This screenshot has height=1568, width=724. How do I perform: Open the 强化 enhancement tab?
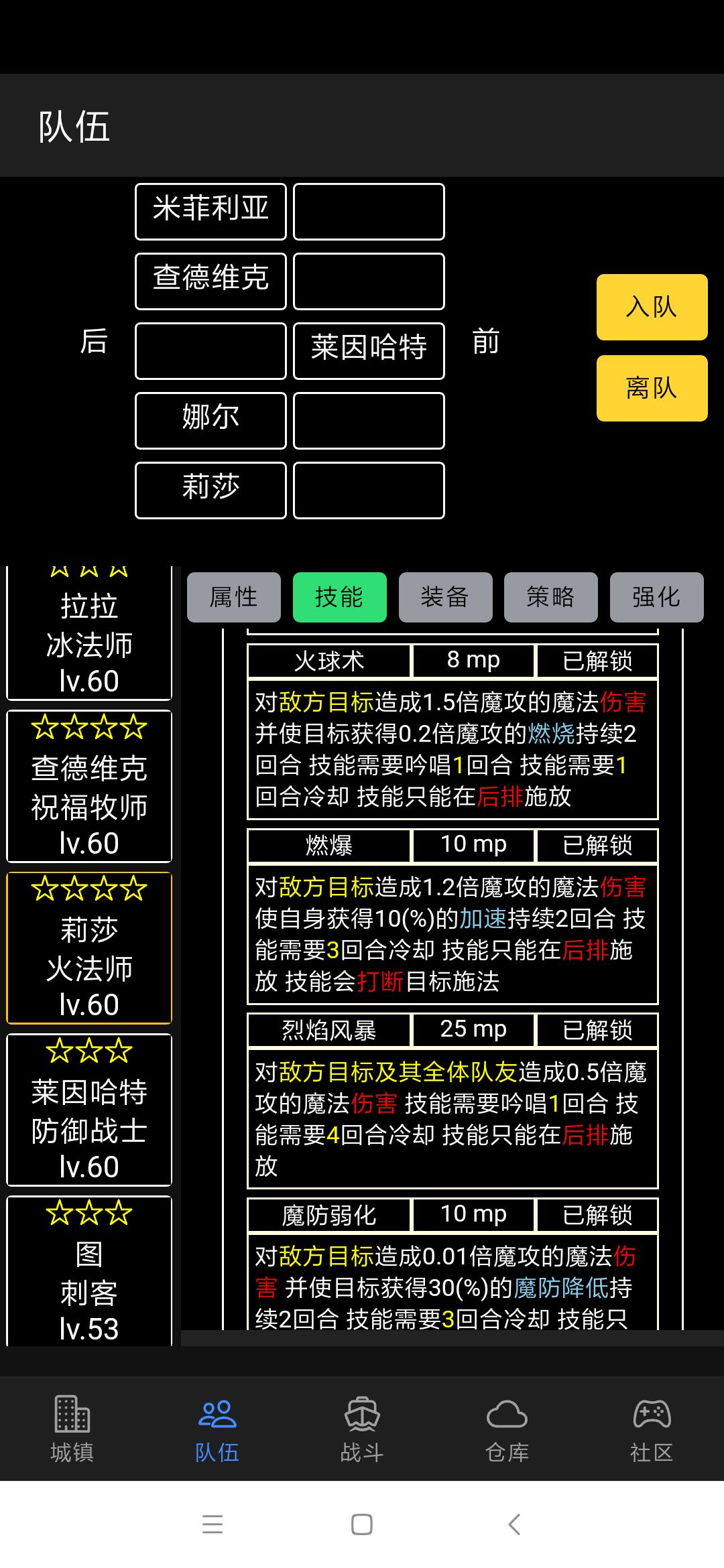[x=657, y=597]
